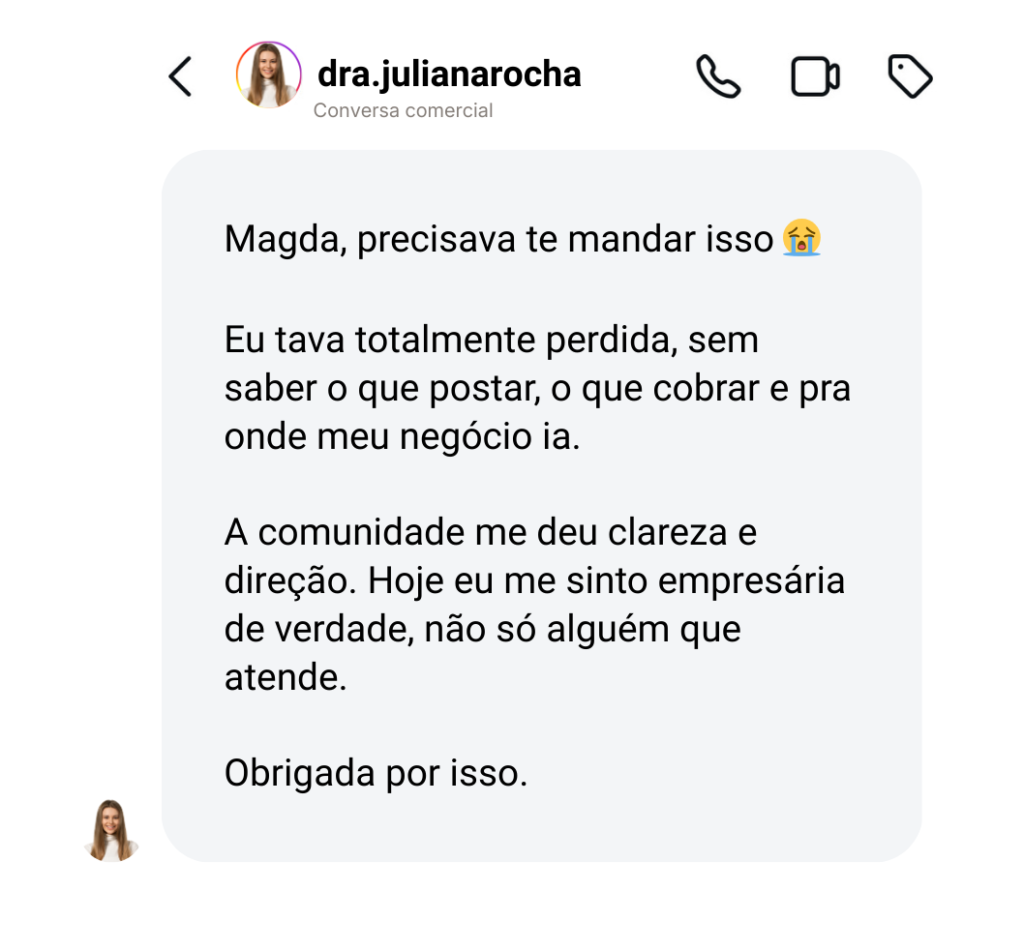Tap the sender's avatar beside the message
The width and height of the screenshot is (1024, 951).
111,830
